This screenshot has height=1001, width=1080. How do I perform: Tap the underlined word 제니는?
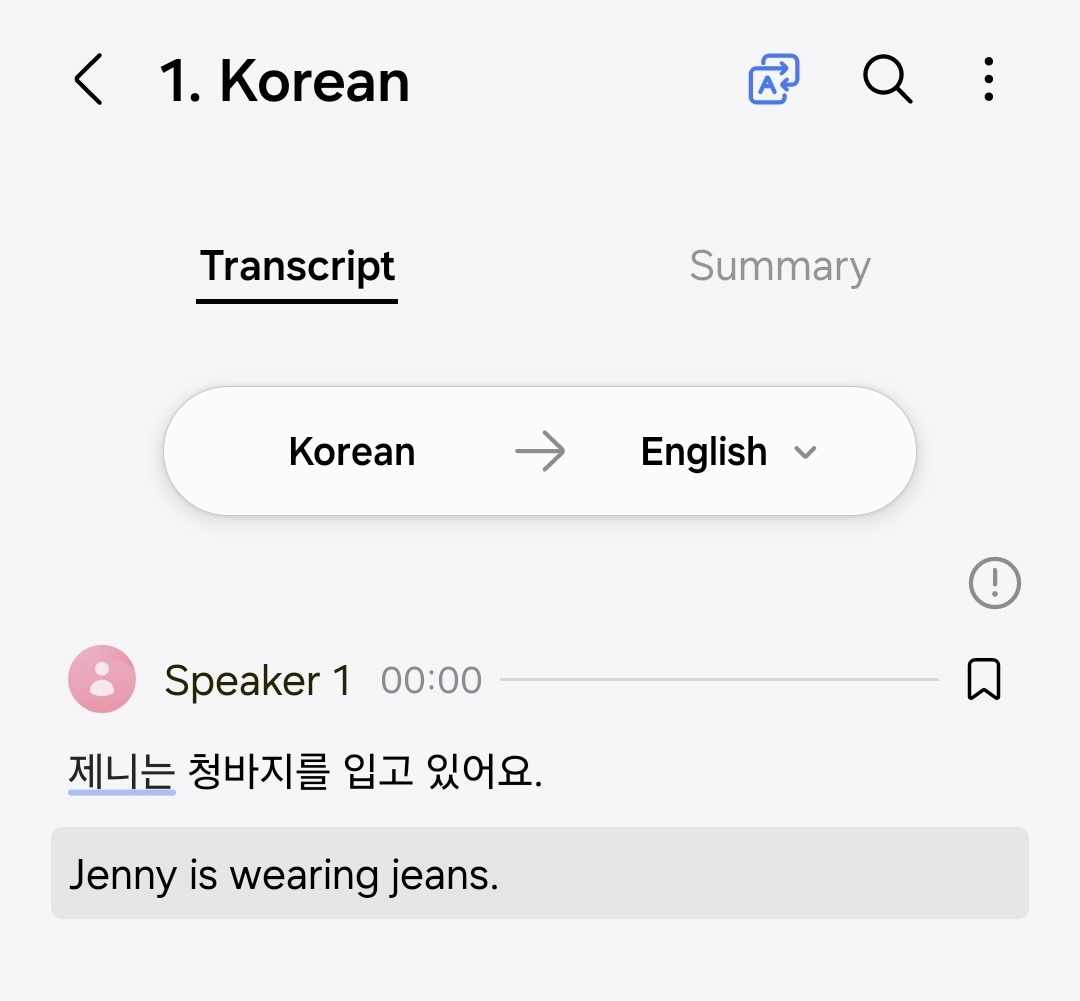[x=122, y=773]
